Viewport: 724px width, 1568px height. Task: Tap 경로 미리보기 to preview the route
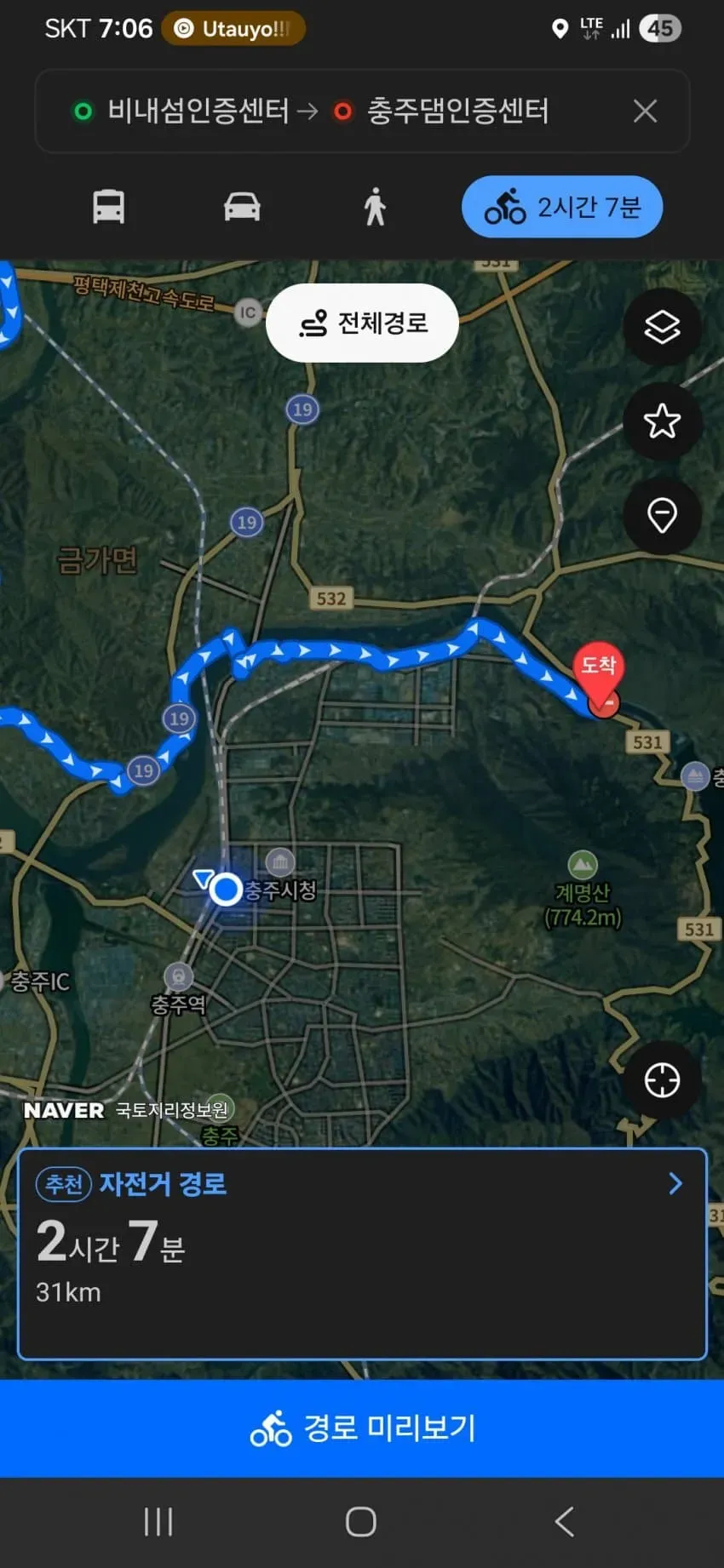coord(362,1428)
